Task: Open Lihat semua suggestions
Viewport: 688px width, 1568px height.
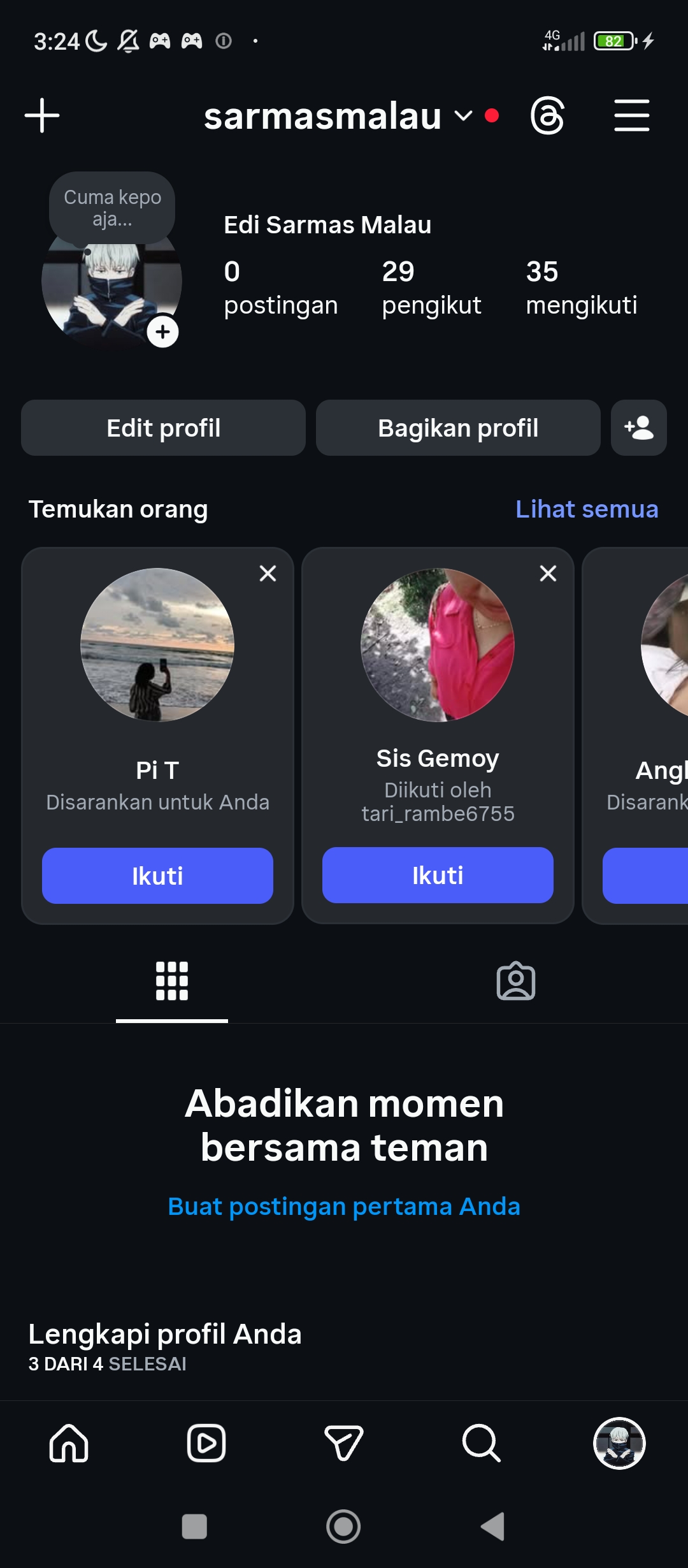Action: click(x=587, y=509)
